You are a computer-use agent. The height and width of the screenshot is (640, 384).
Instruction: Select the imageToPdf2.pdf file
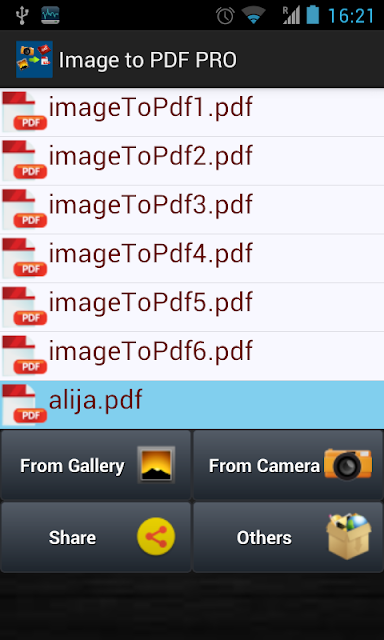(x=192, y=161)
